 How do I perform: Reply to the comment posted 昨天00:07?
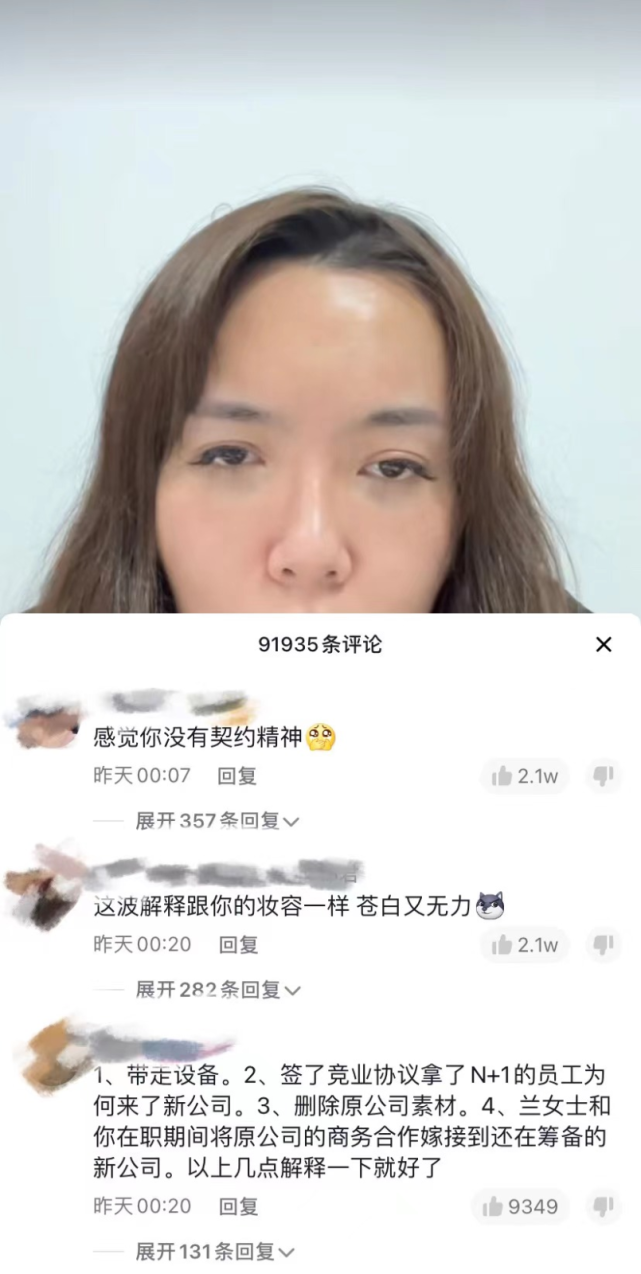(x=237, y=776)
